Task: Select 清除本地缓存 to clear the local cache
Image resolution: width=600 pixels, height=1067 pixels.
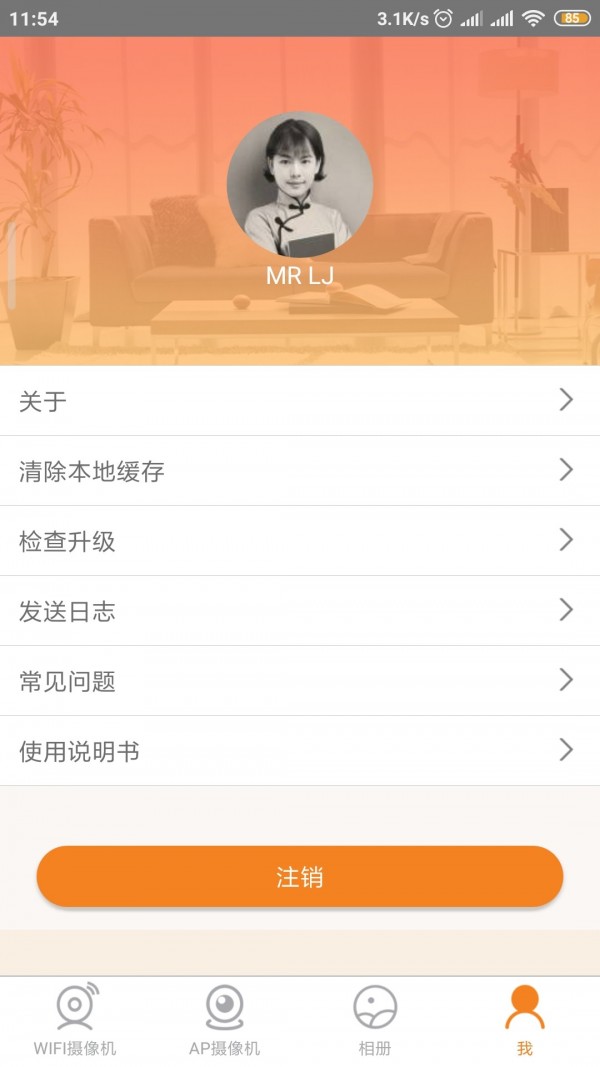Action: pyautogui.click(x=300, y=471)
